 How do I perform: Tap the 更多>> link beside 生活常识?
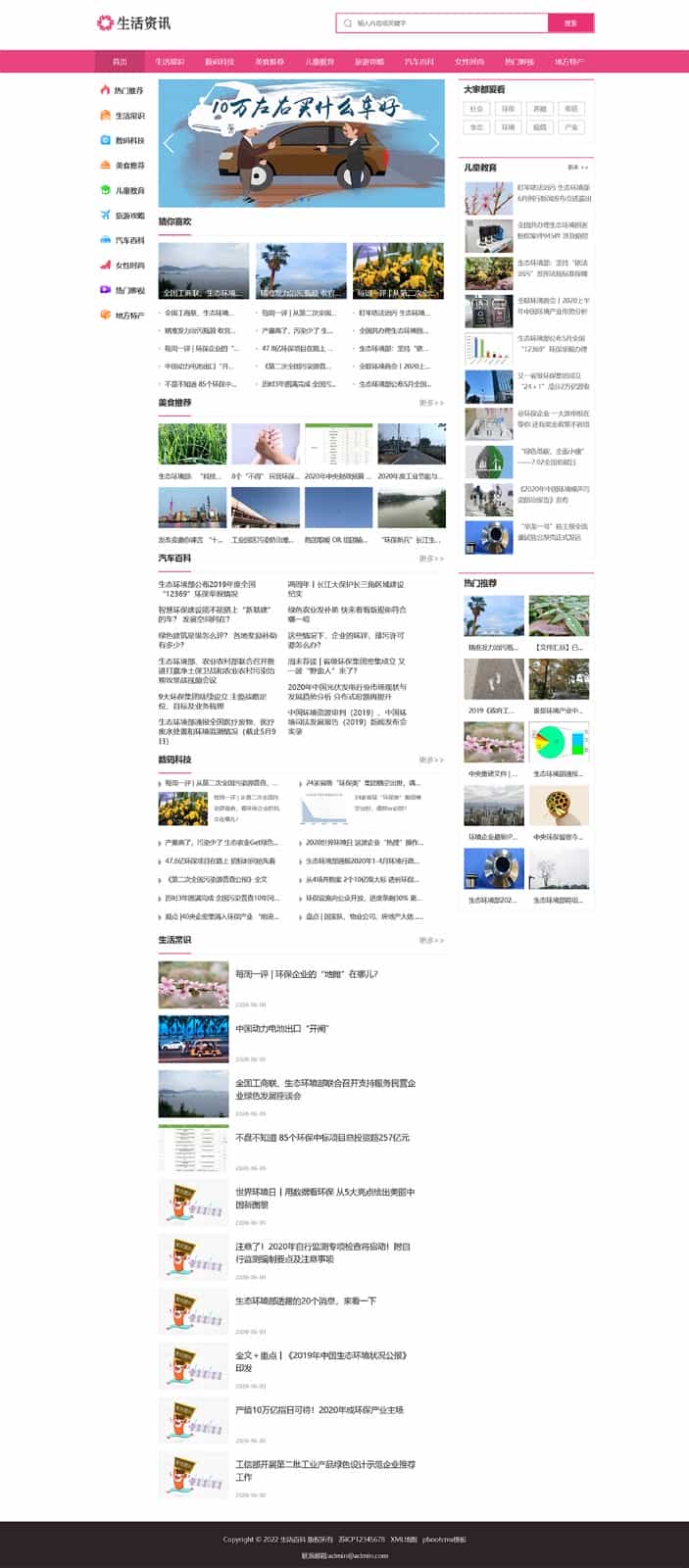(431, 941)
